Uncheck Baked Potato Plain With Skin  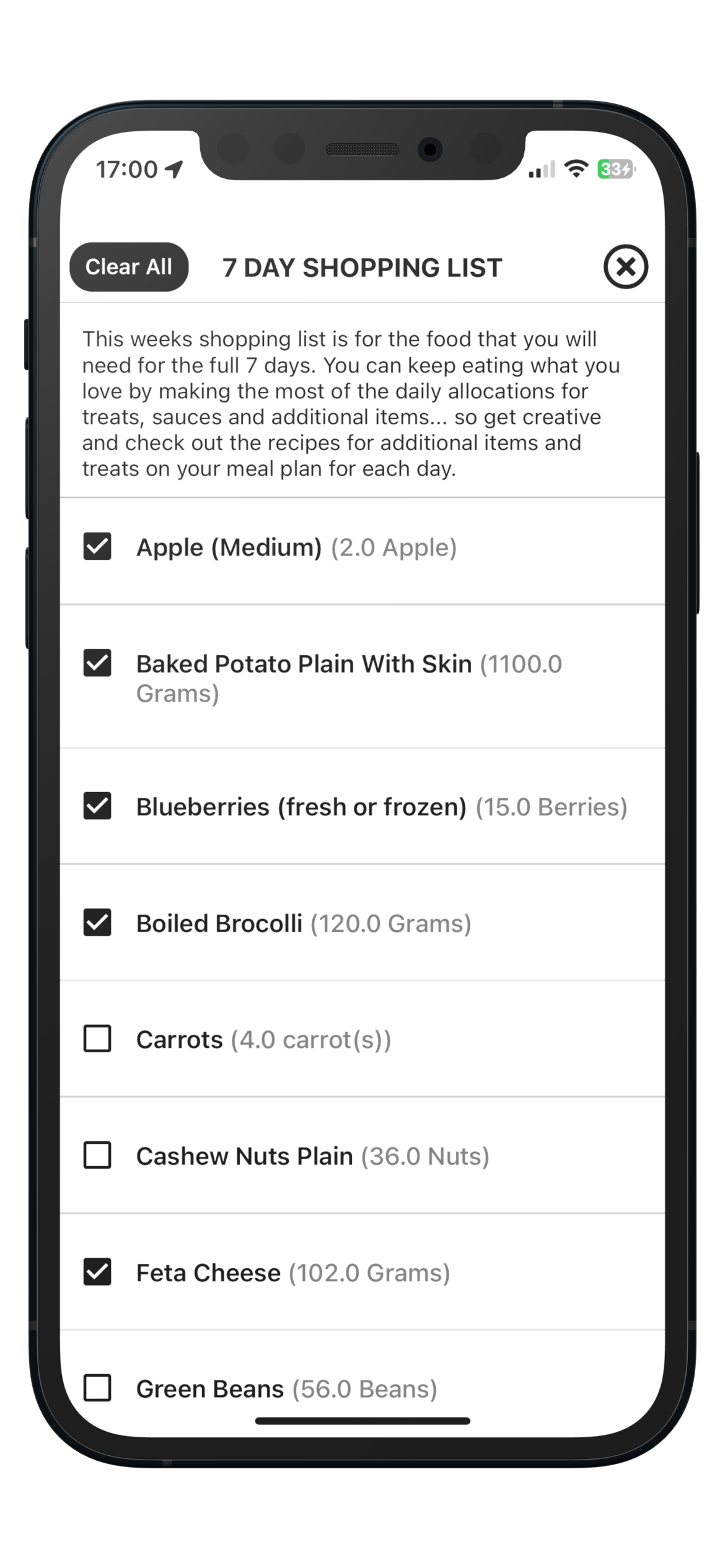coord(97,663)
